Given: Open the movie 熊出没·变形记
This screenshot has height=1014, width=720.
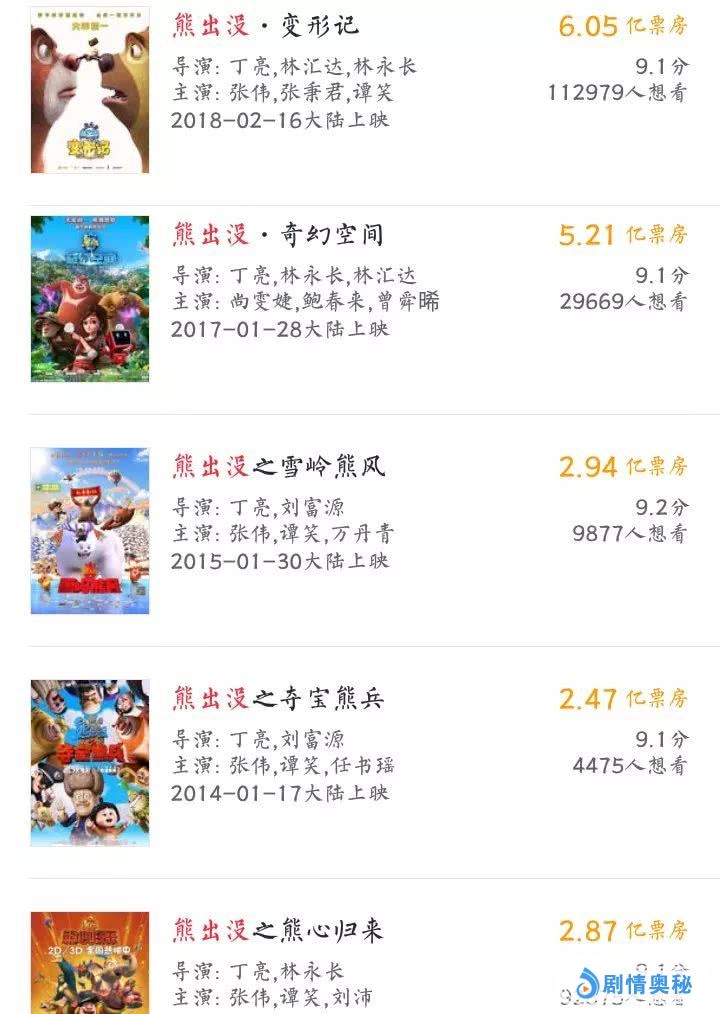Looking at the screenshot, I should [265, 27].
